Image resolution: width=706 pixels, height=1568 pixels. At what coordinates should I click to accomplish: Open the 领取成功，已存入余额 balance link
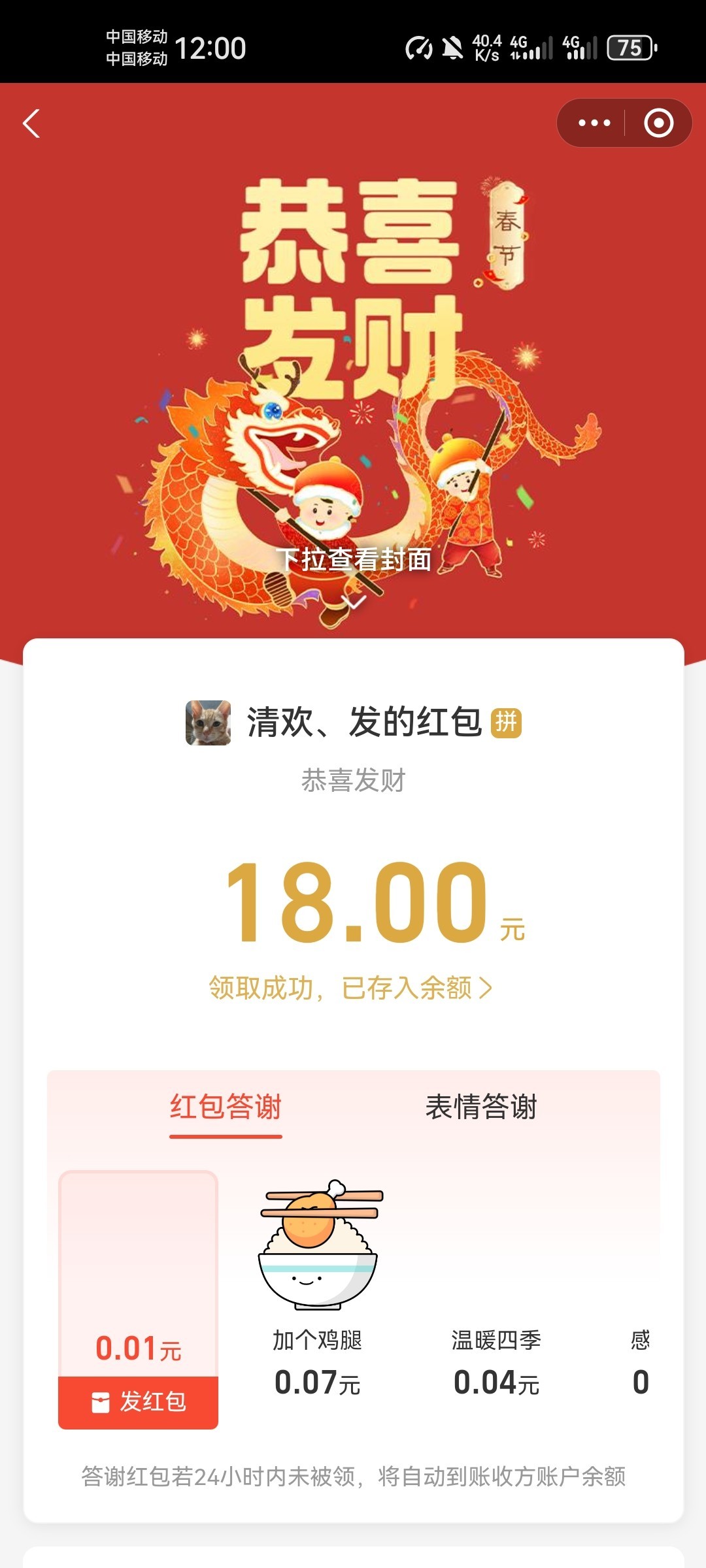tap(350, 988)
